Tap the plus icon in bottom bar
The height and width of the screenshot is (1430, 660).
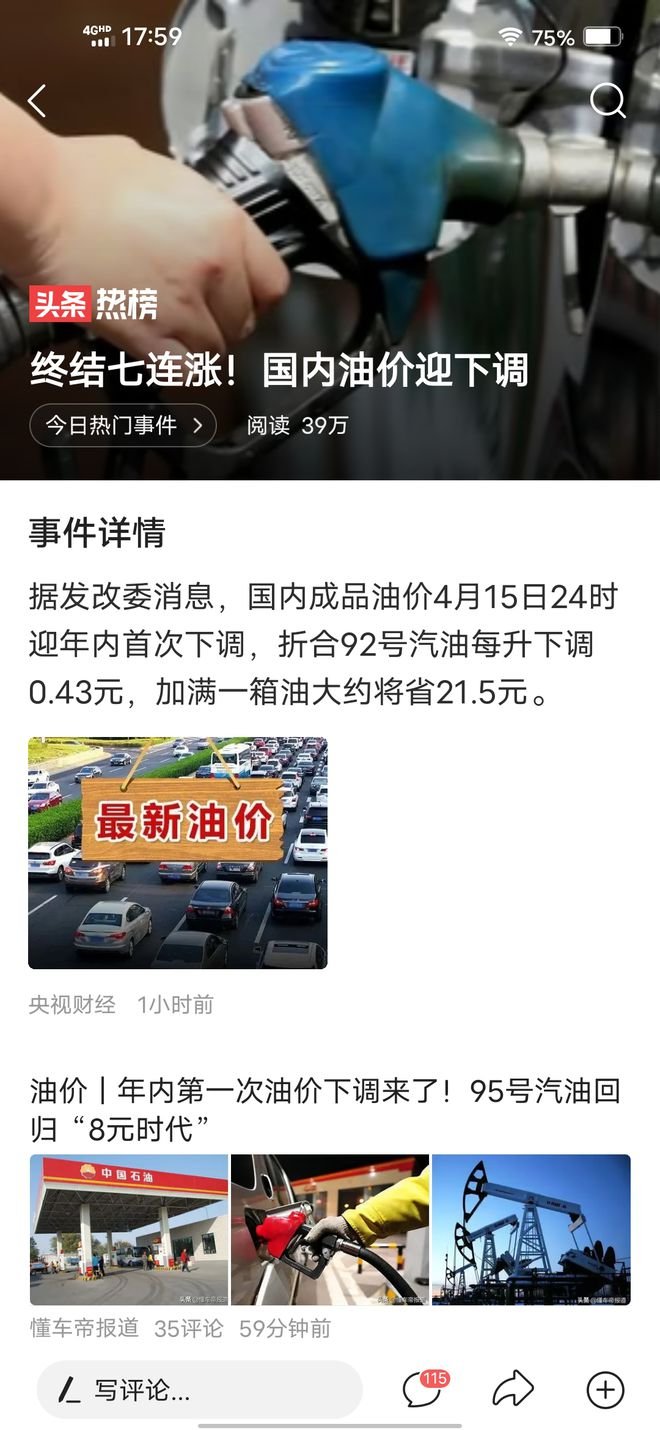point(605,1390)
